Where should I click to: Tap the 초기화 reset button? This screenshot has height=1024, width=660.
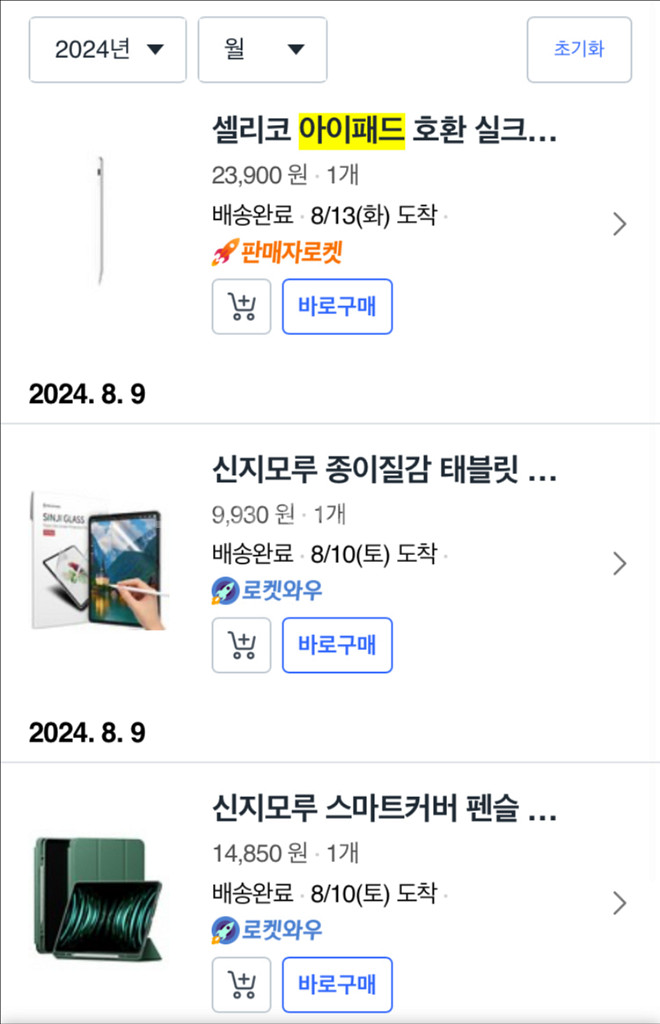(x=579, y=50)
